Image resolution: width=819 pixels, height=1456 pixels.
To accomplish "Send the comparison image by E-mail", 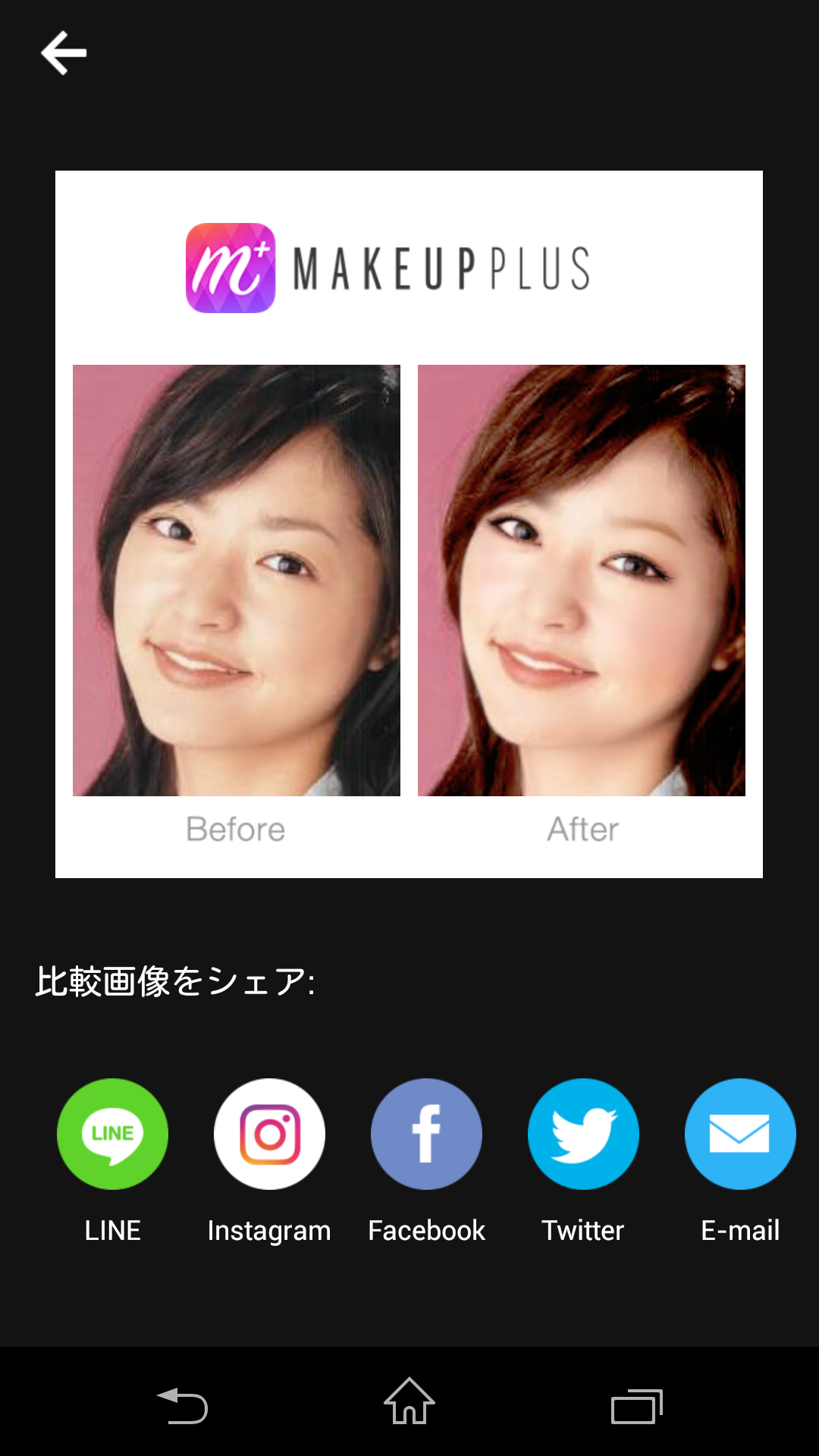I will pos(740,1134).
